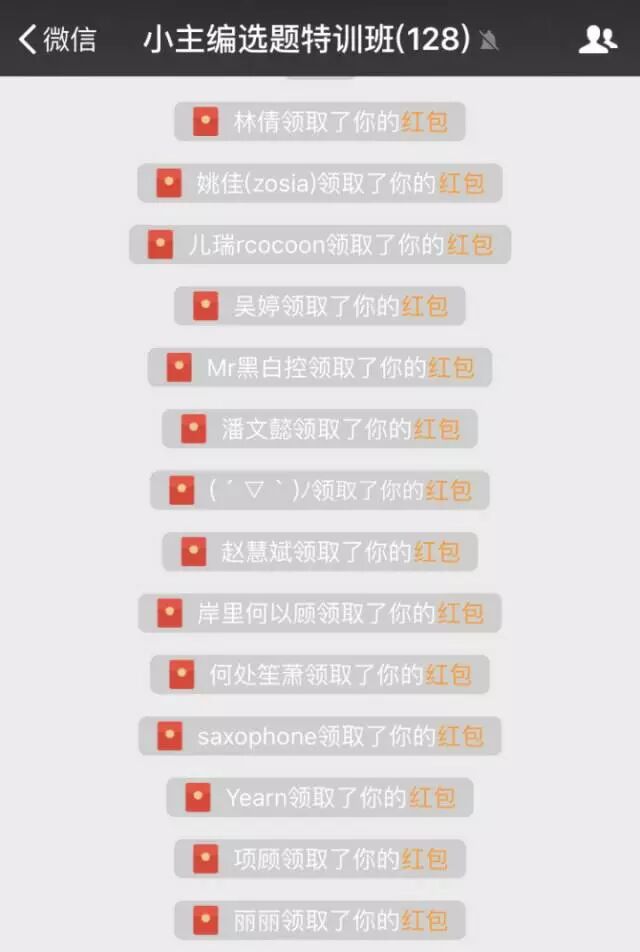Open 红包 link in 赵慧斌 notice
Screen dimensions: 640x952
436,552
